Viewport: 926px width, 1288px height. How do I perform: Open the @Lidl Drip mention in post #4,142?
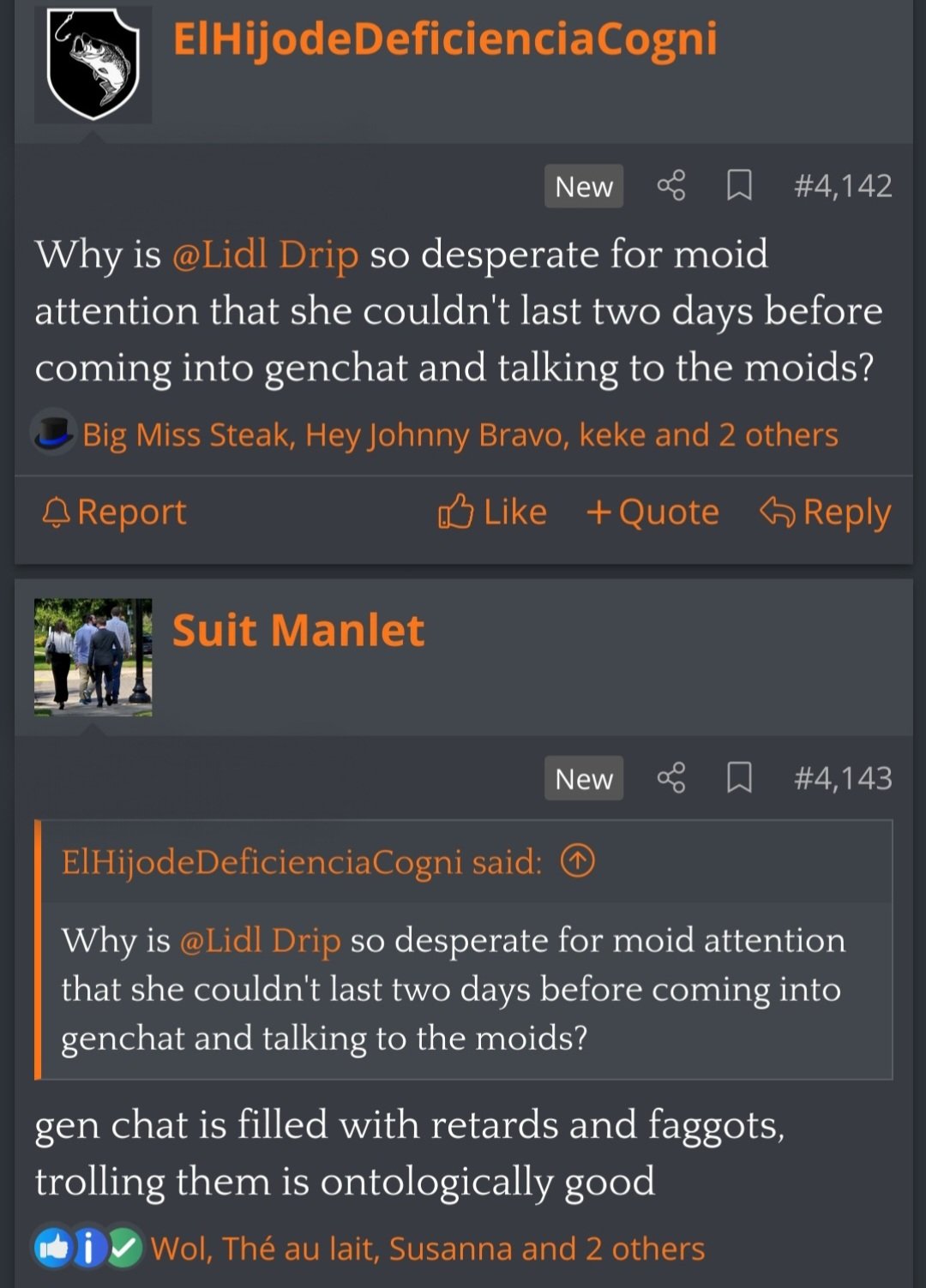(265, 255)
